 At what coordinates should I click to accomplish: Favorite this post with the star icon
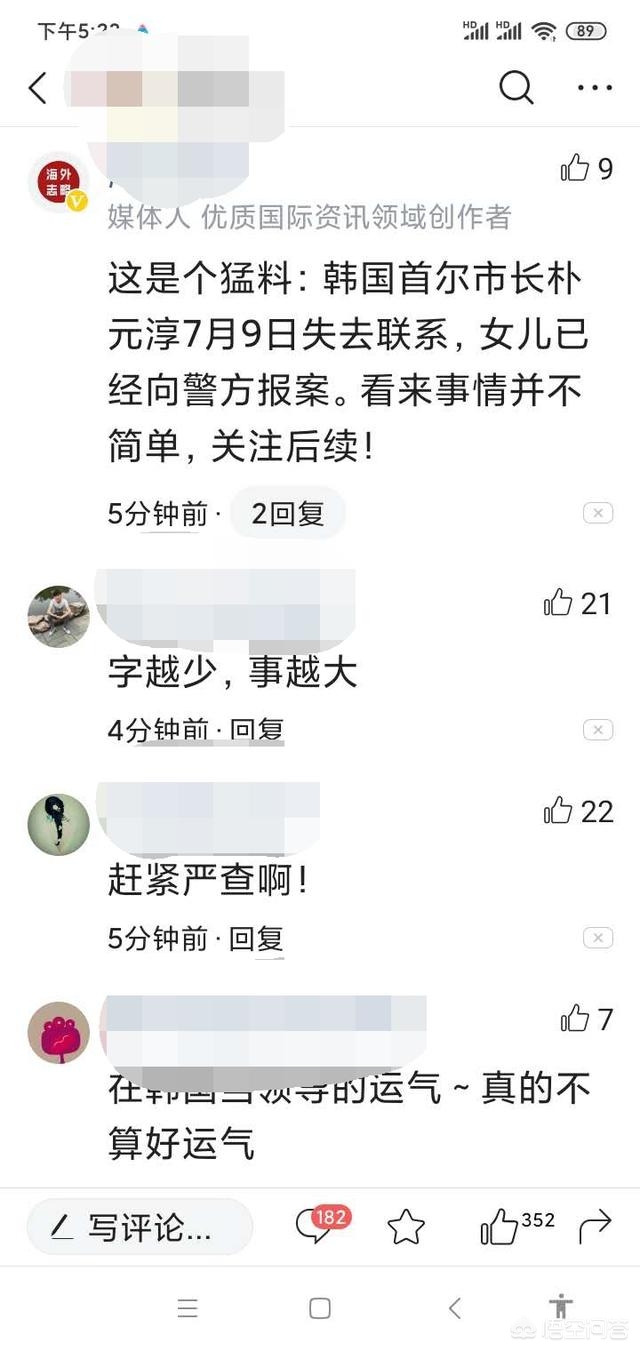(406, 1227)
